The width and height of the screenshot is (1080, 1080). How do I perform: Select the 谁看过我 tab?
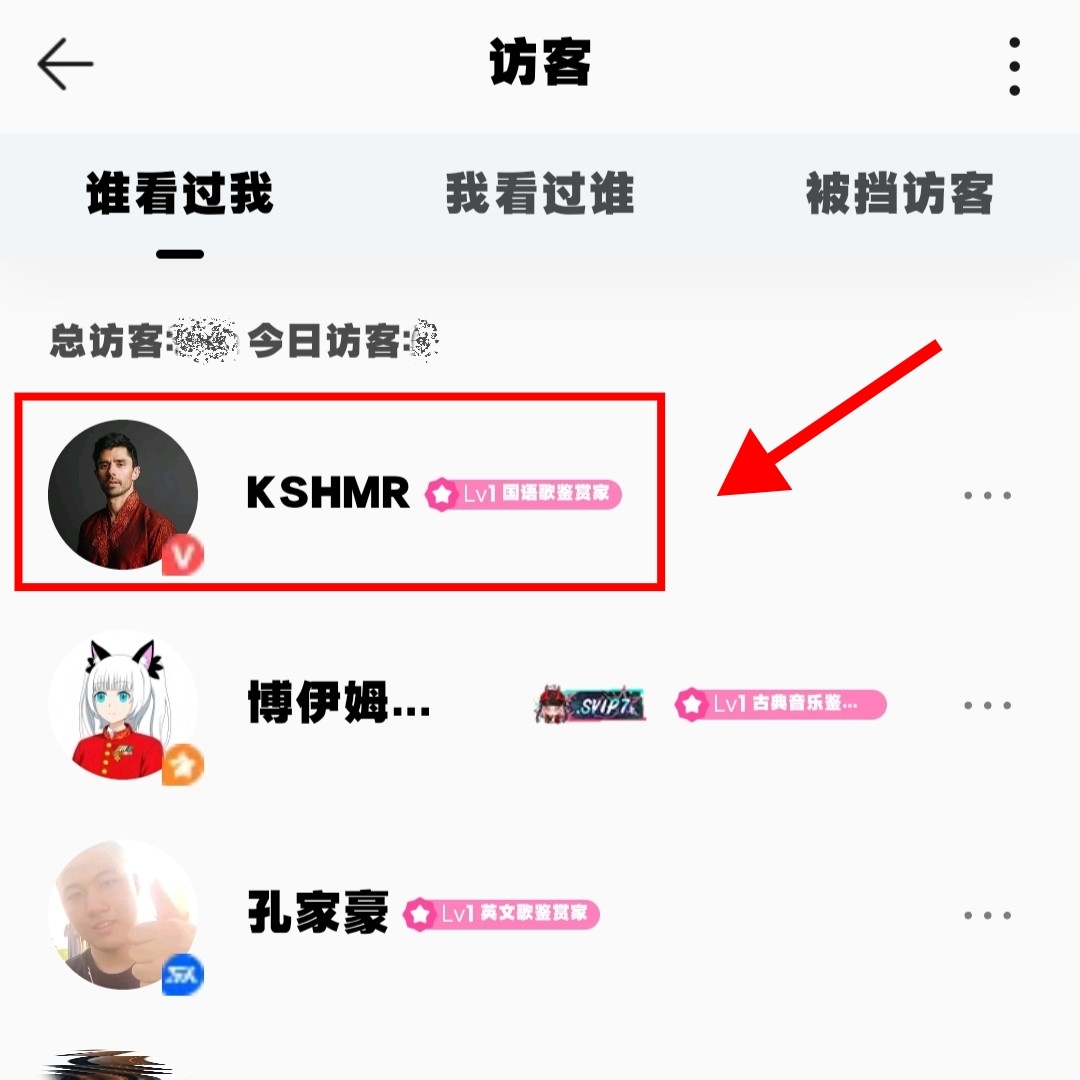pos(180,193)
